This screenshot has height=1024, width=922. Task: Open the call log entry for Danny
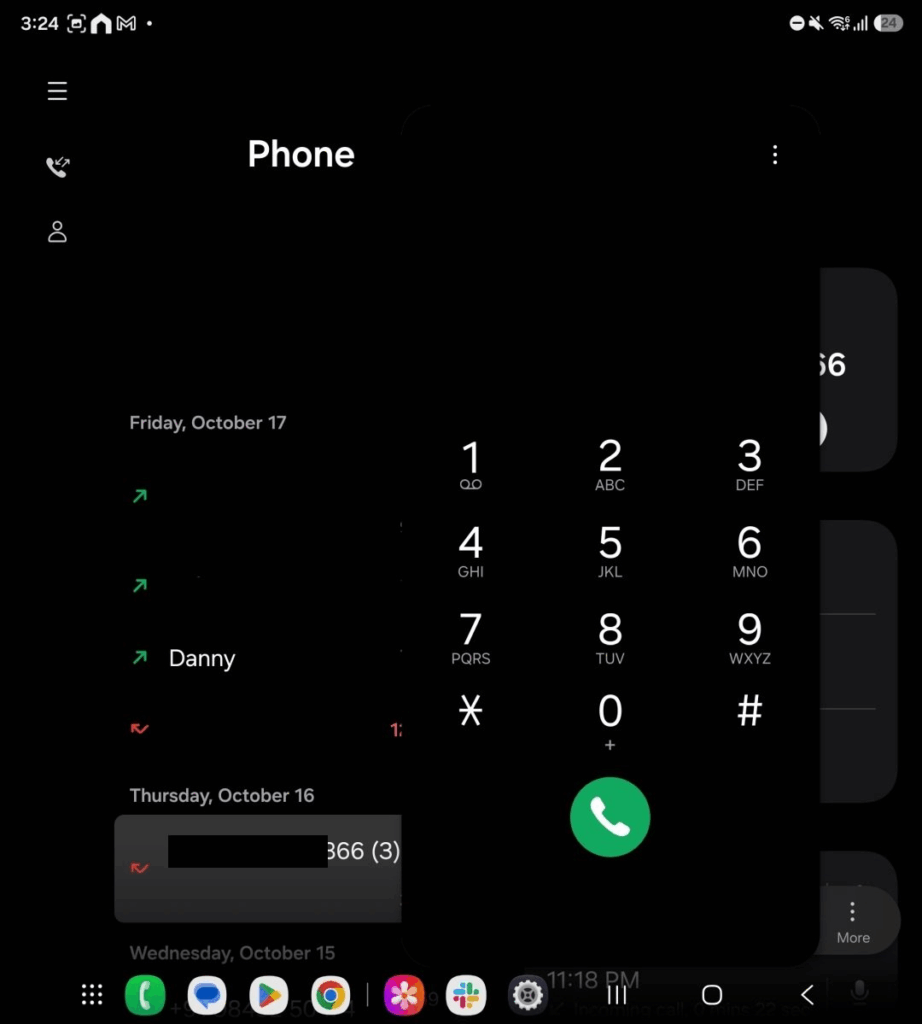pyautogui.click(x=202, y=658)
